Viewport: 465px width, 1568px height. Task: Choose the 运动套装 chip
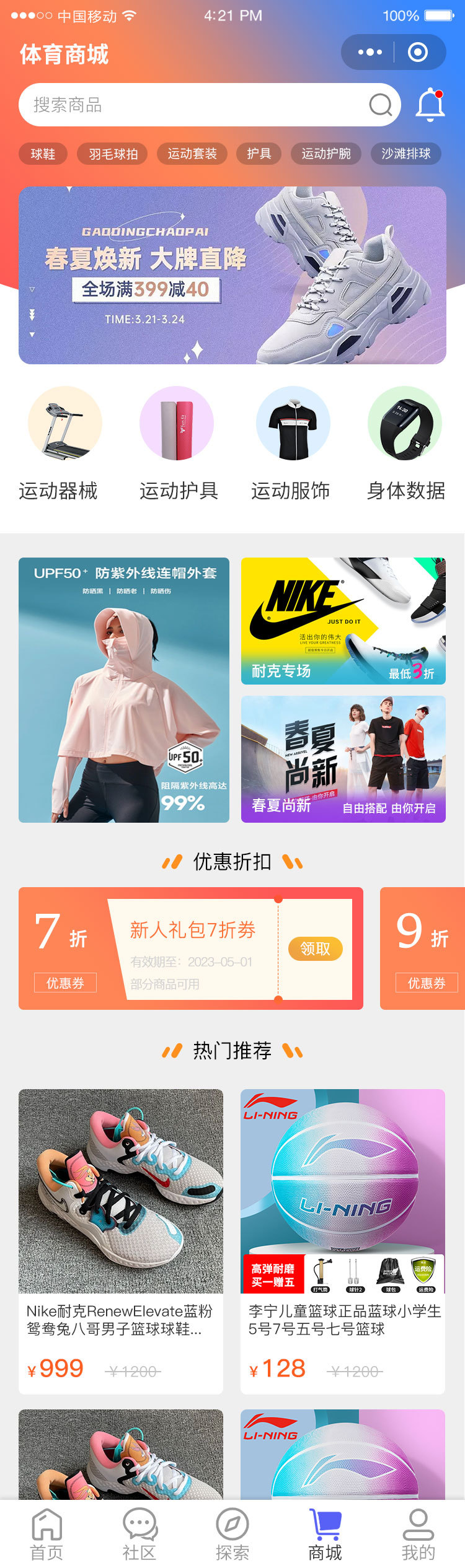(192, 154)
